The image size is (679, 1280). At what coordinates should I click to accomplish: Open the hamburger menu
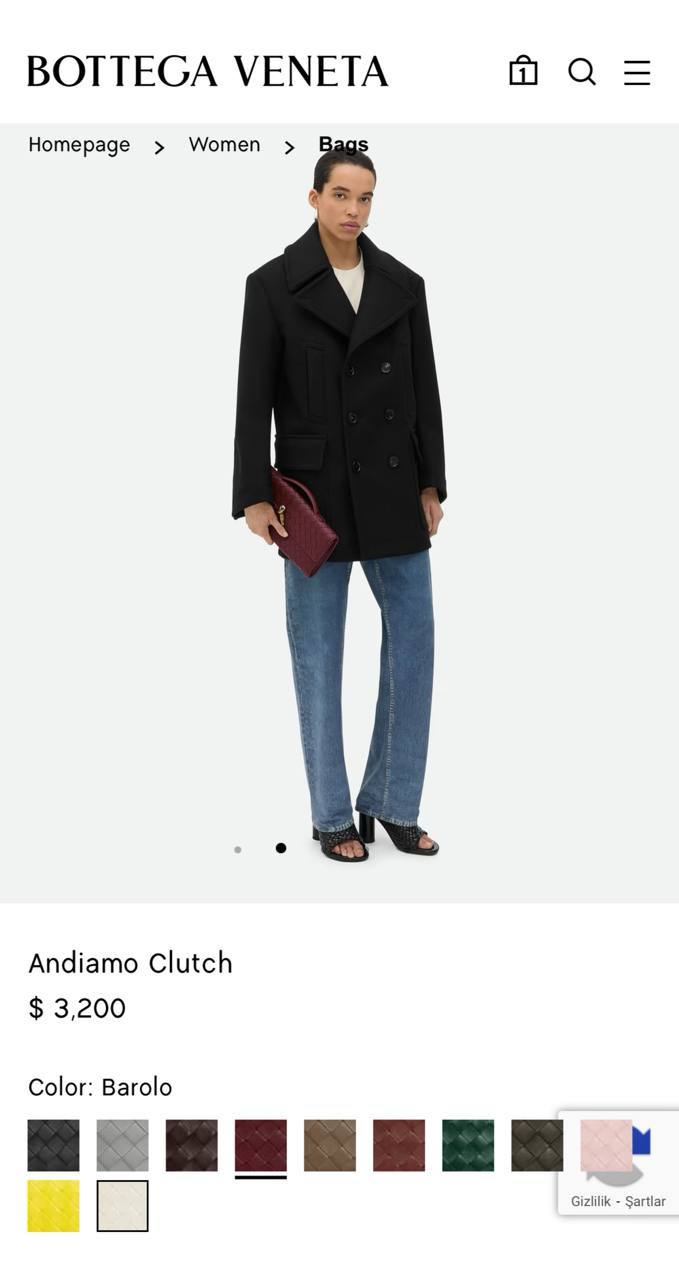tap(637, 72)
